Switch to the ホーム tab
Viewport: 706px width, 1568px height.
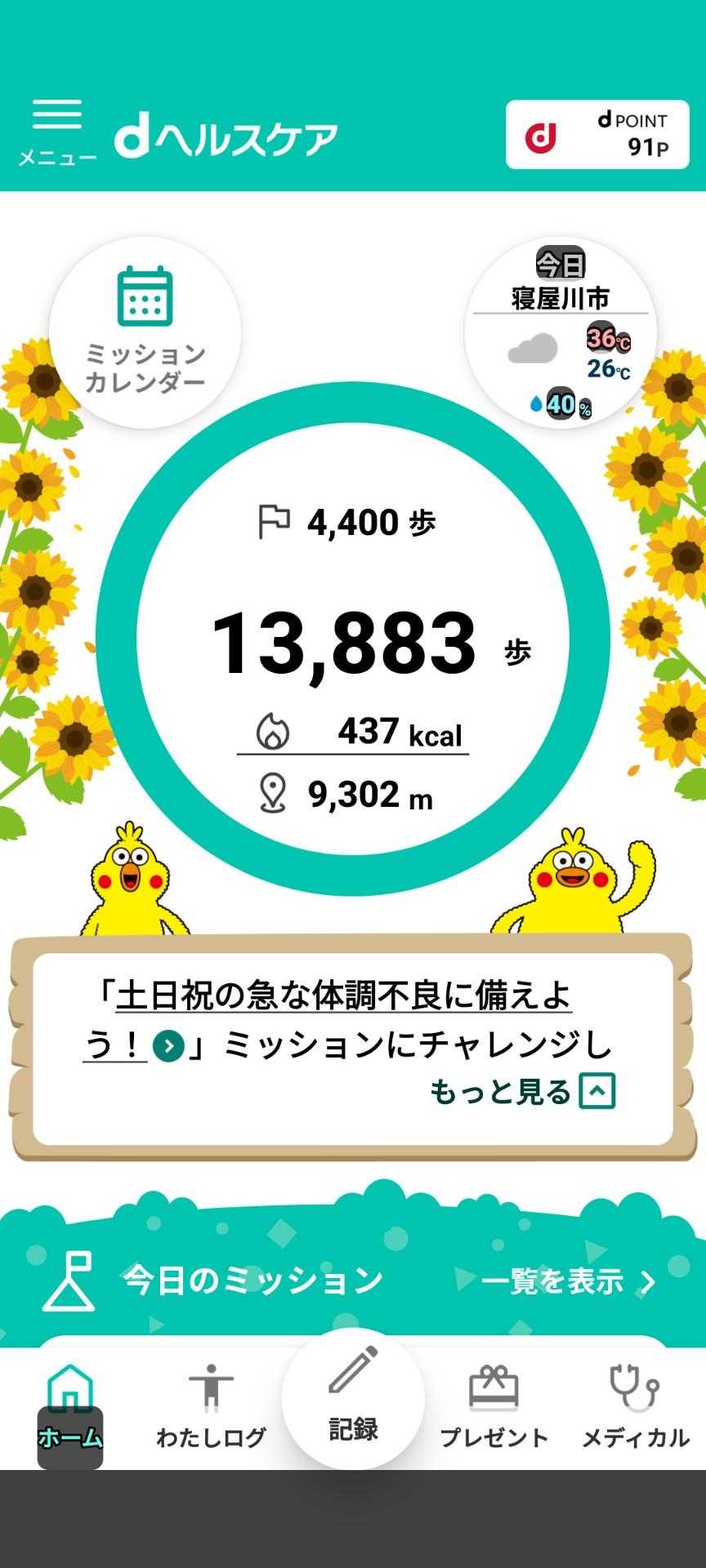point(70,1407)
